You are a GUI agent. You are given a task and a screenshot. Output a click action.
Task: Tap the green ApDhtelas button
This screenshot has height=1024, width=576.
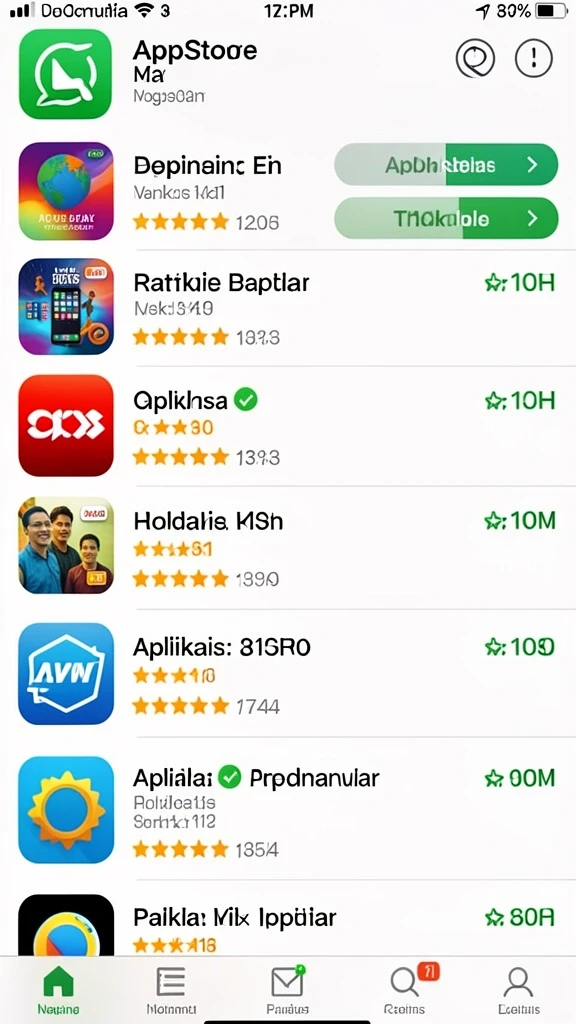click(446, 165)
